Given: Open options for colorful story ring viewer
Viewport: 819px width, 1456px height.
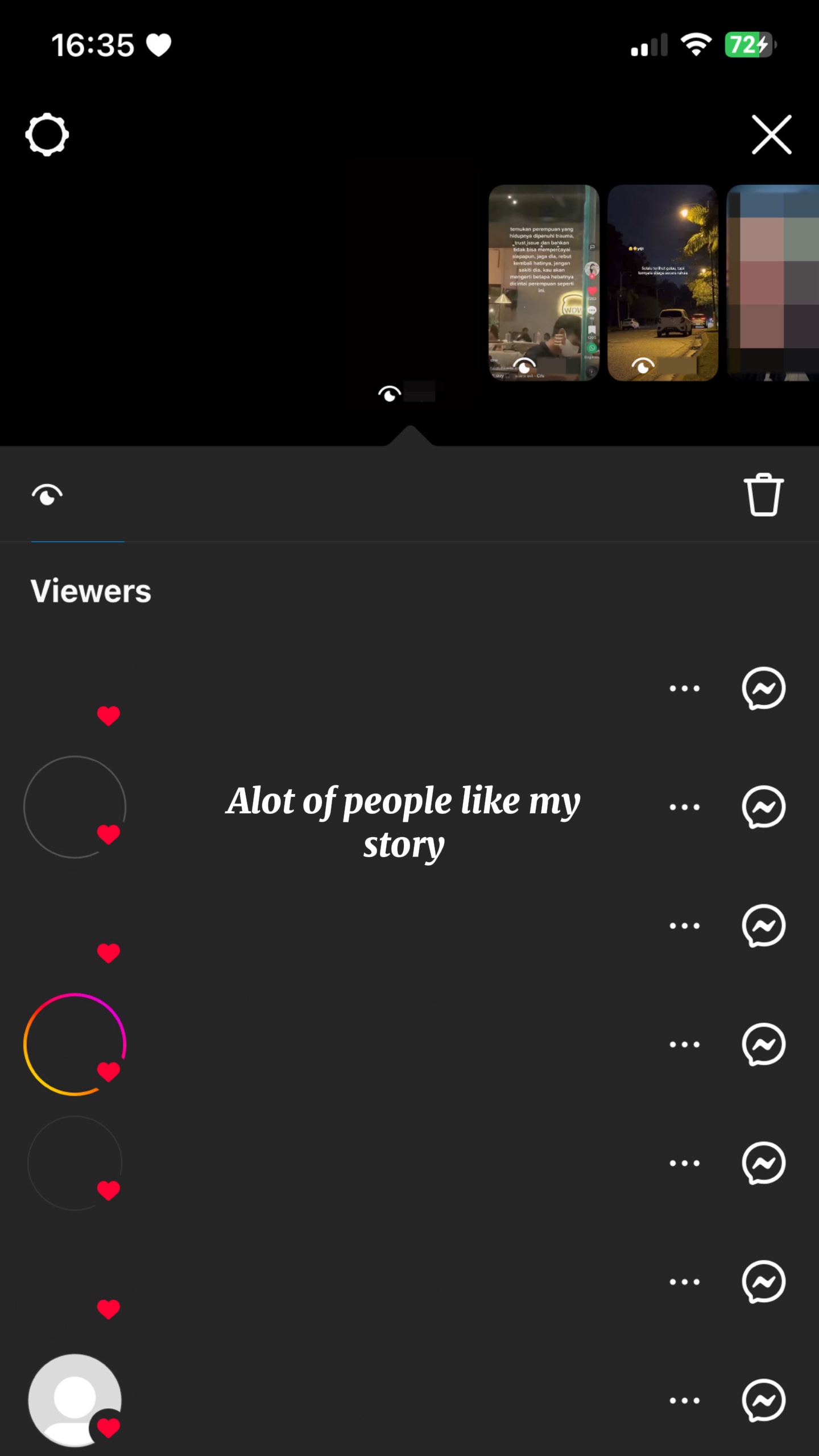Looking at the screenshot, I should pos(684,1044).
